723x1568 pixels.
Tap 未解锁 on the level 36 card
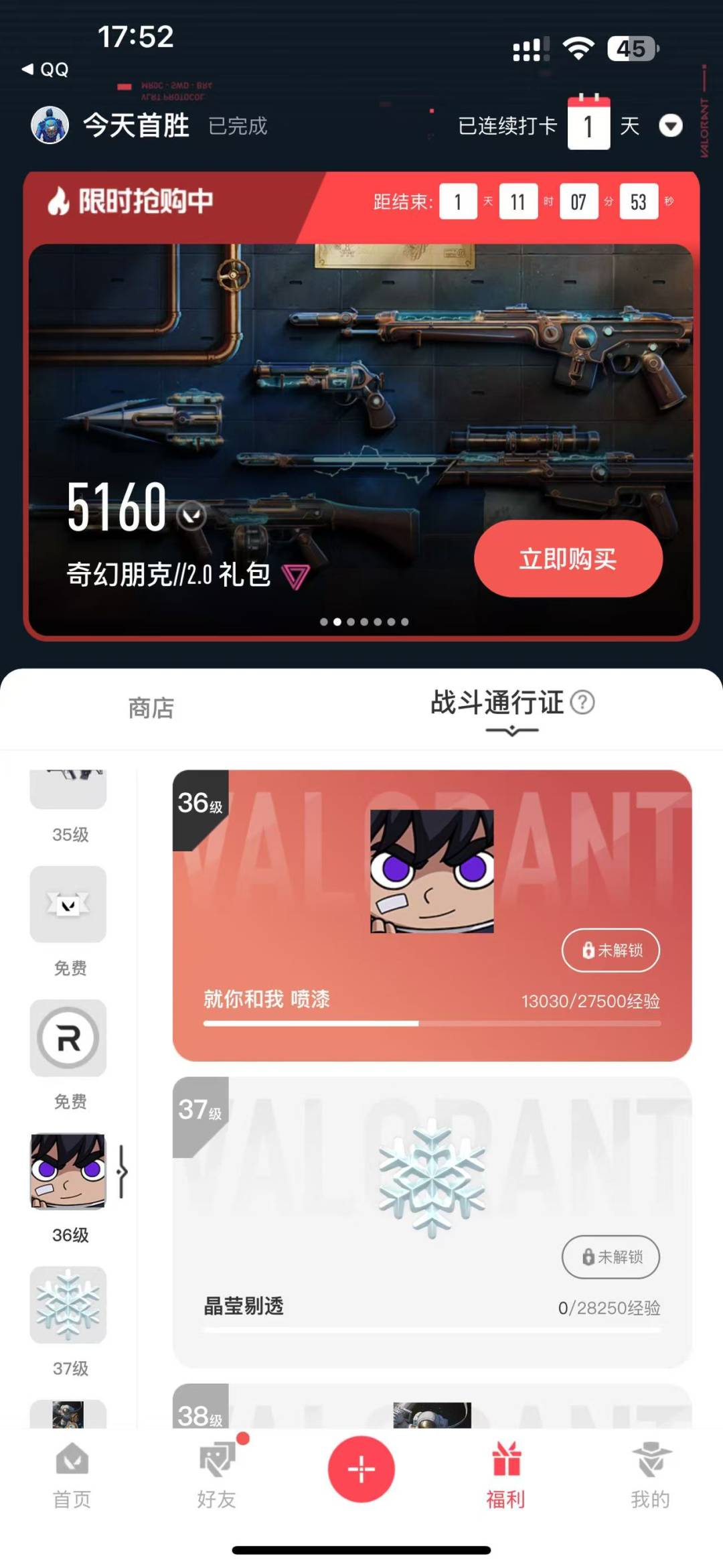pyautogui.click(x=611, y=950)
